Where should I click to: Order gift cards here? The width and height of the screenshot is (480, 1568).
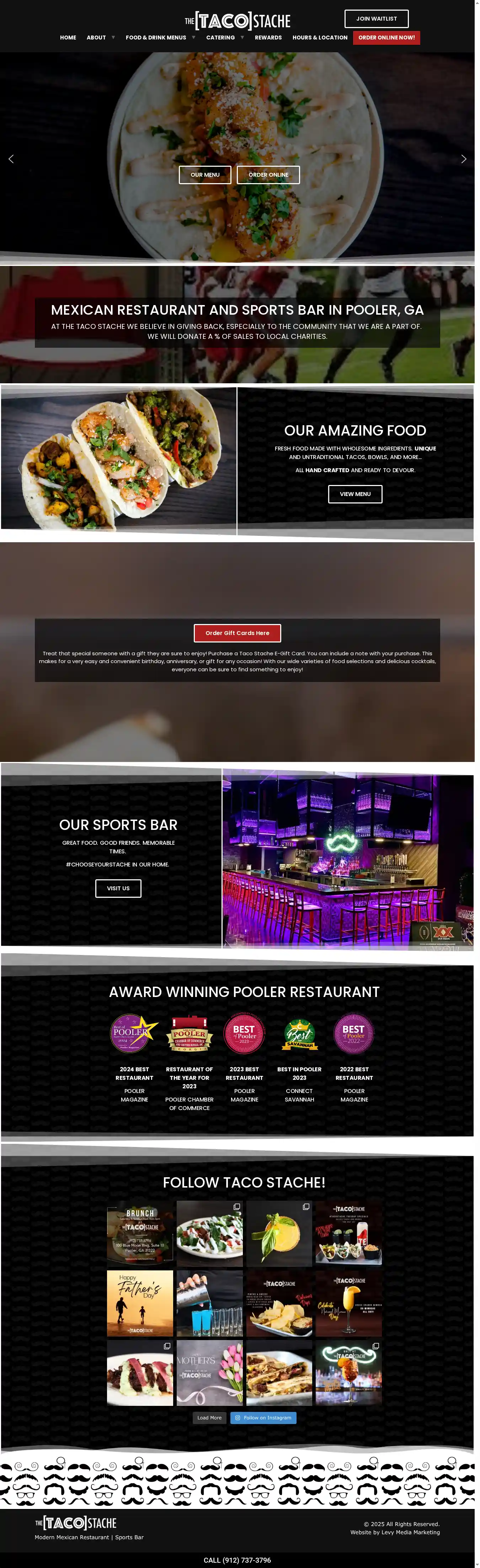pyautogui.click(x=237, y=633)
